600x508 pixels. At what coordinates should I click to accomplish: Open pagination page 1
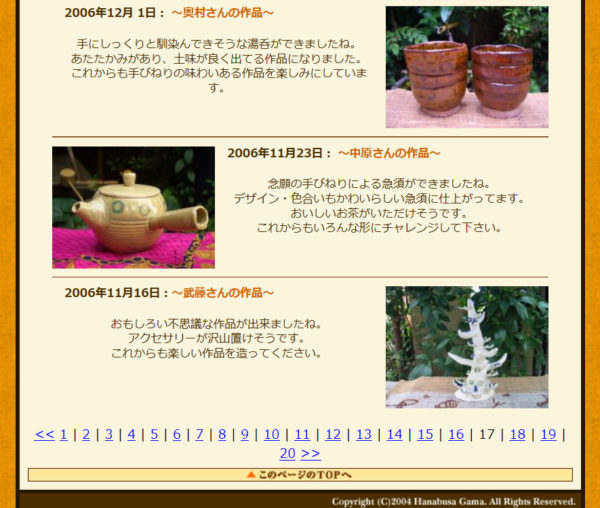pos(64,435)
